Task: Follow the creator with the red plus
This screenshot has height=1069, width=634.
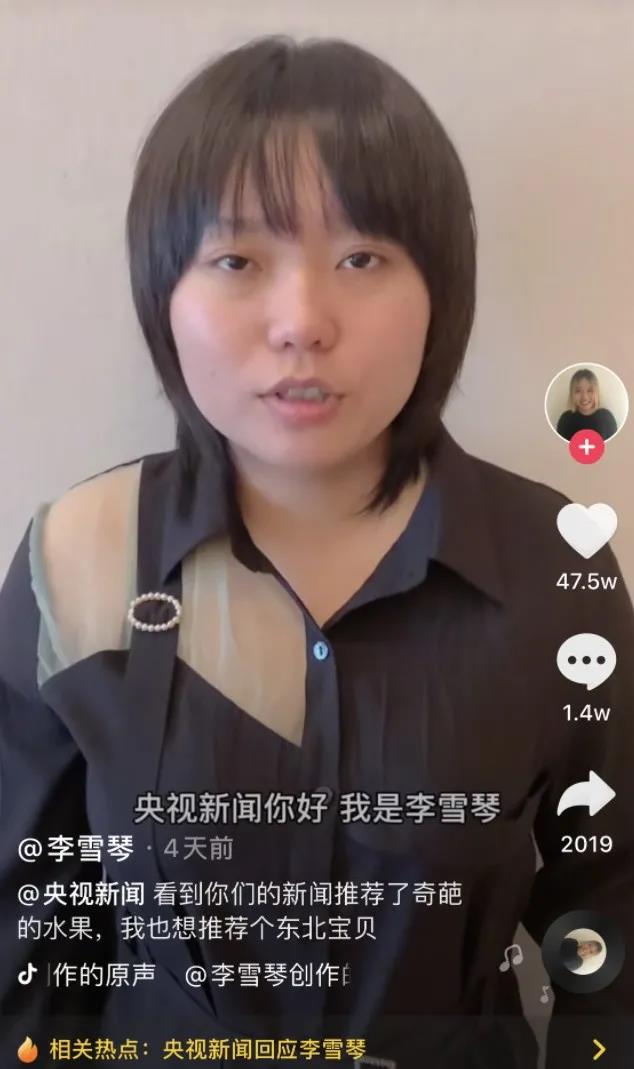Action: pos(586,448)
